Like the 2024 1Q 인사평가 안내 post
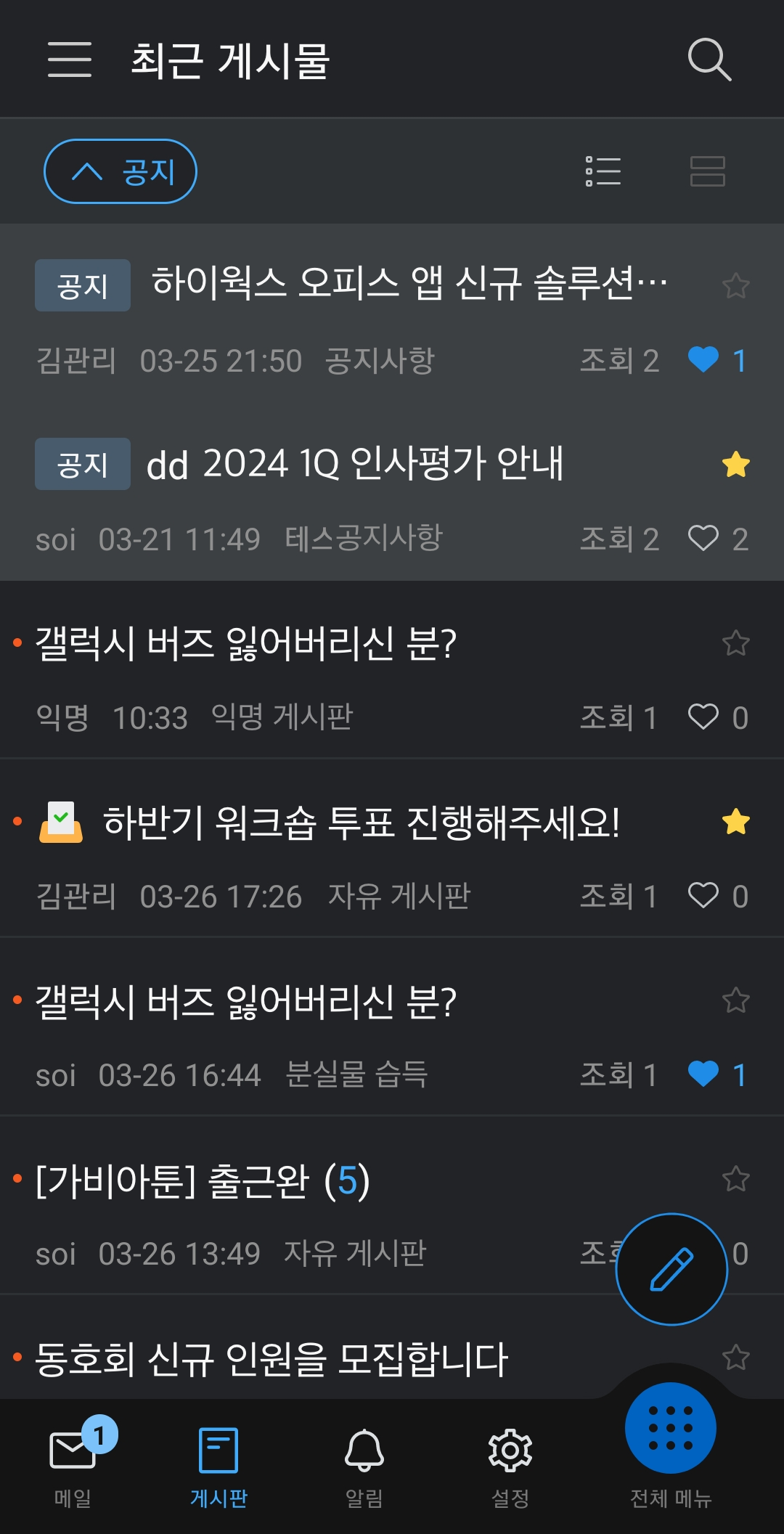 click(x=703, y=539)
